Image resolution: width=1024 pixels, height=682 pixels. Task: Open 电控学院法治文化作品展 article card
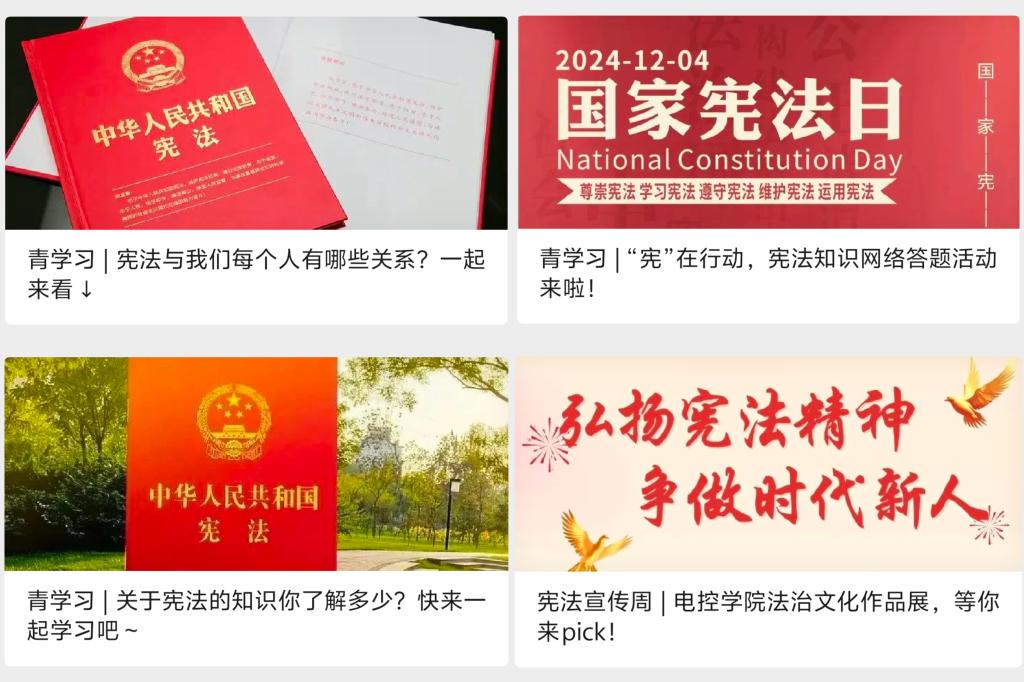pyautogui.click(x=768, y=614)
